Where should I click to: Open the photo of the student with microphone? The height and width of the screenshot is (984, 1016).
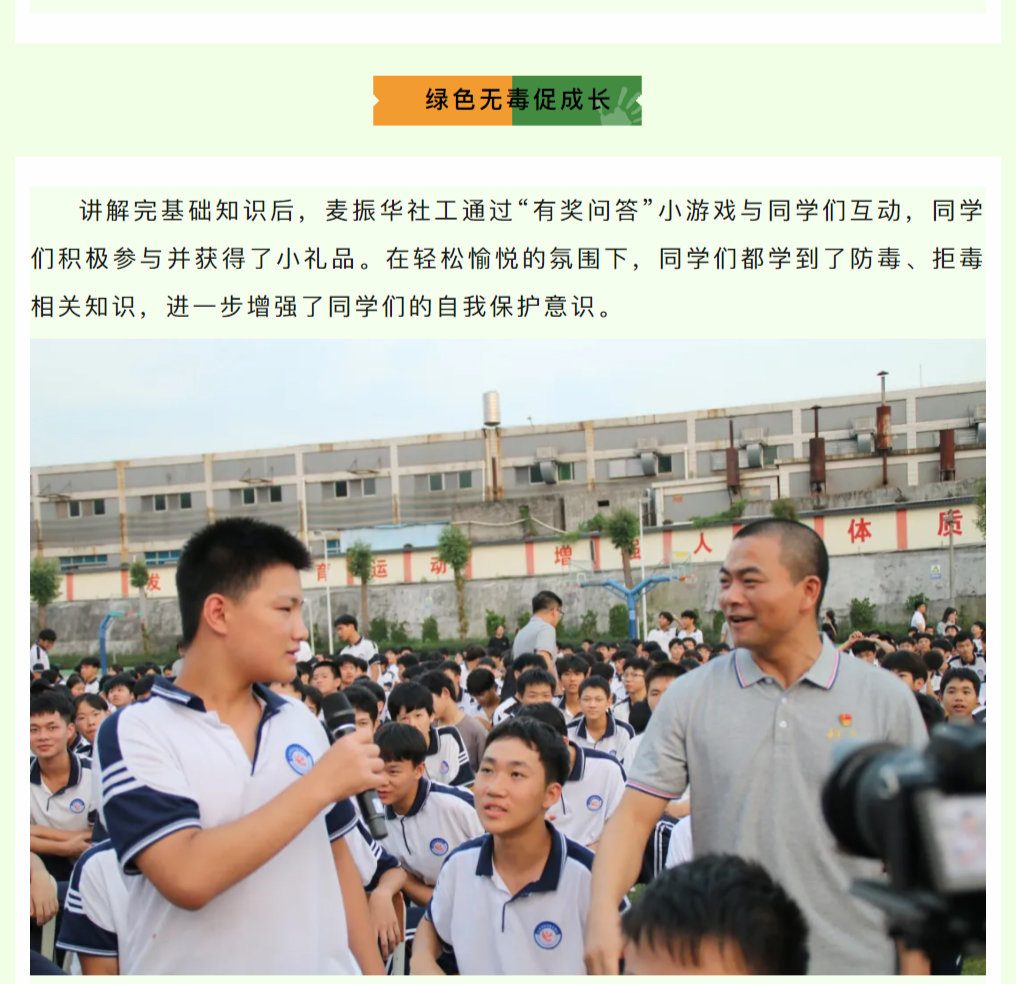pos(507,656)
